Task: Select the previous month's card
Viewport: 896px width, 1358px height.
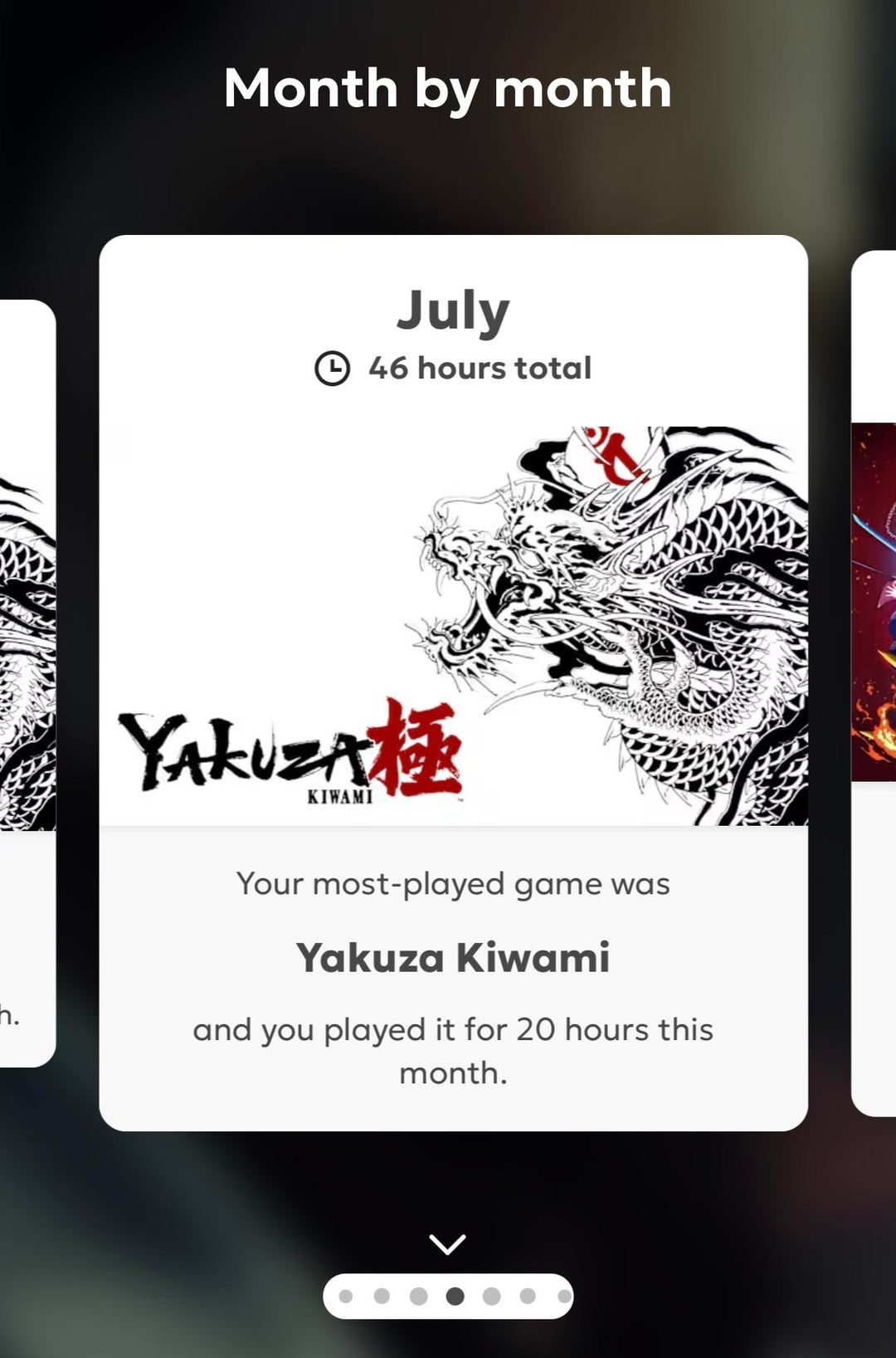Action: 27,682
